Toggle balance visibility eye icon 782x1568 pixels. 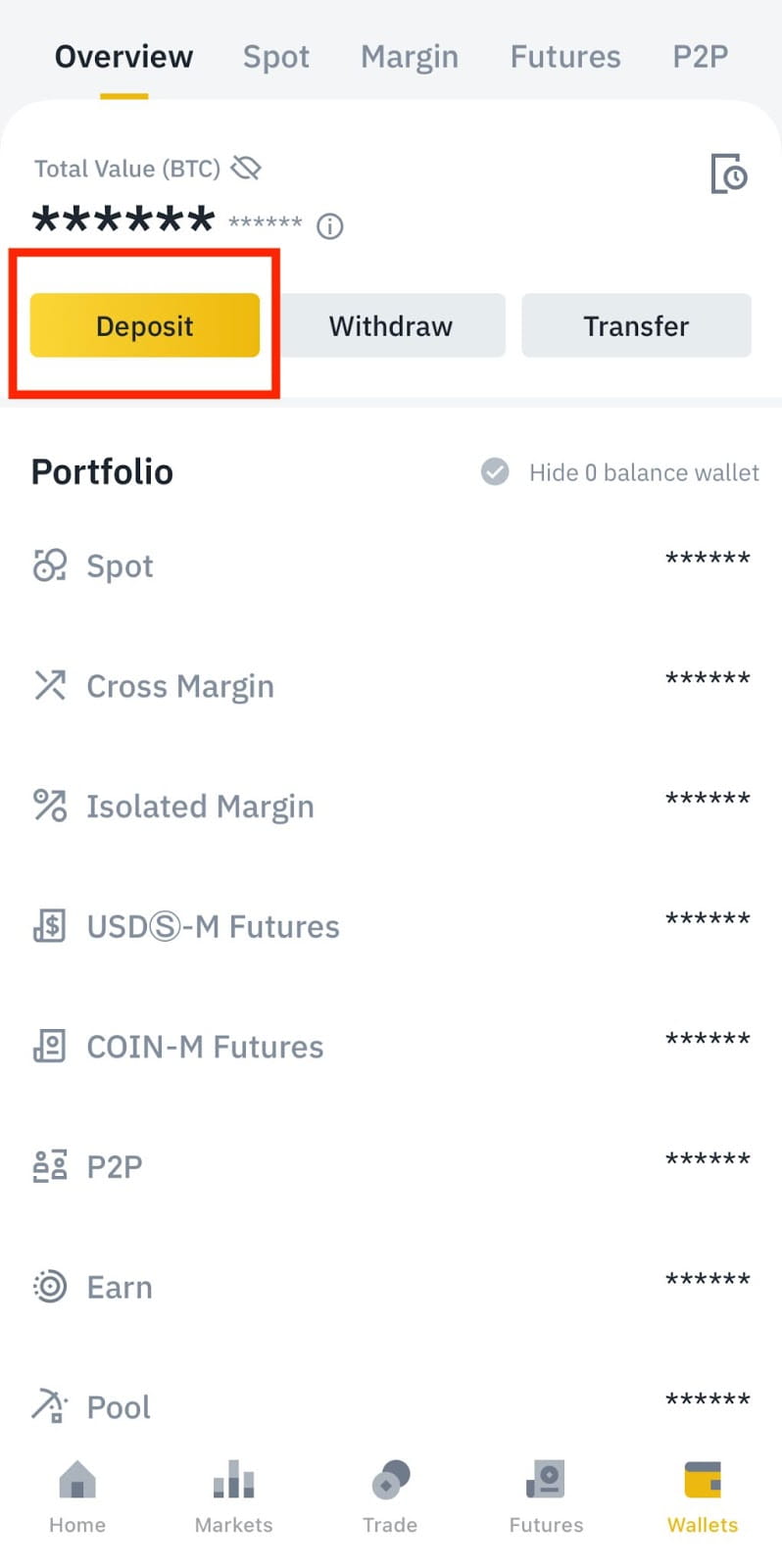[x=246, y=169]
